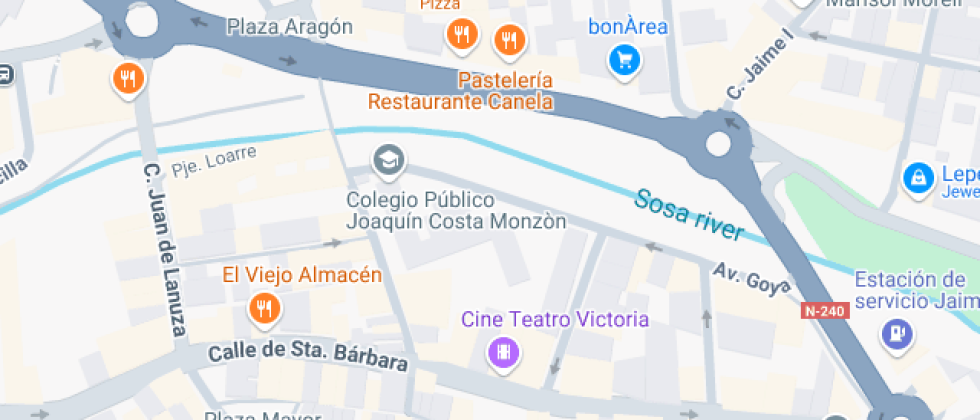The image size is (980, 420).
Task: Select the bonÀrea shopping marker
Action: coord(626,62)
